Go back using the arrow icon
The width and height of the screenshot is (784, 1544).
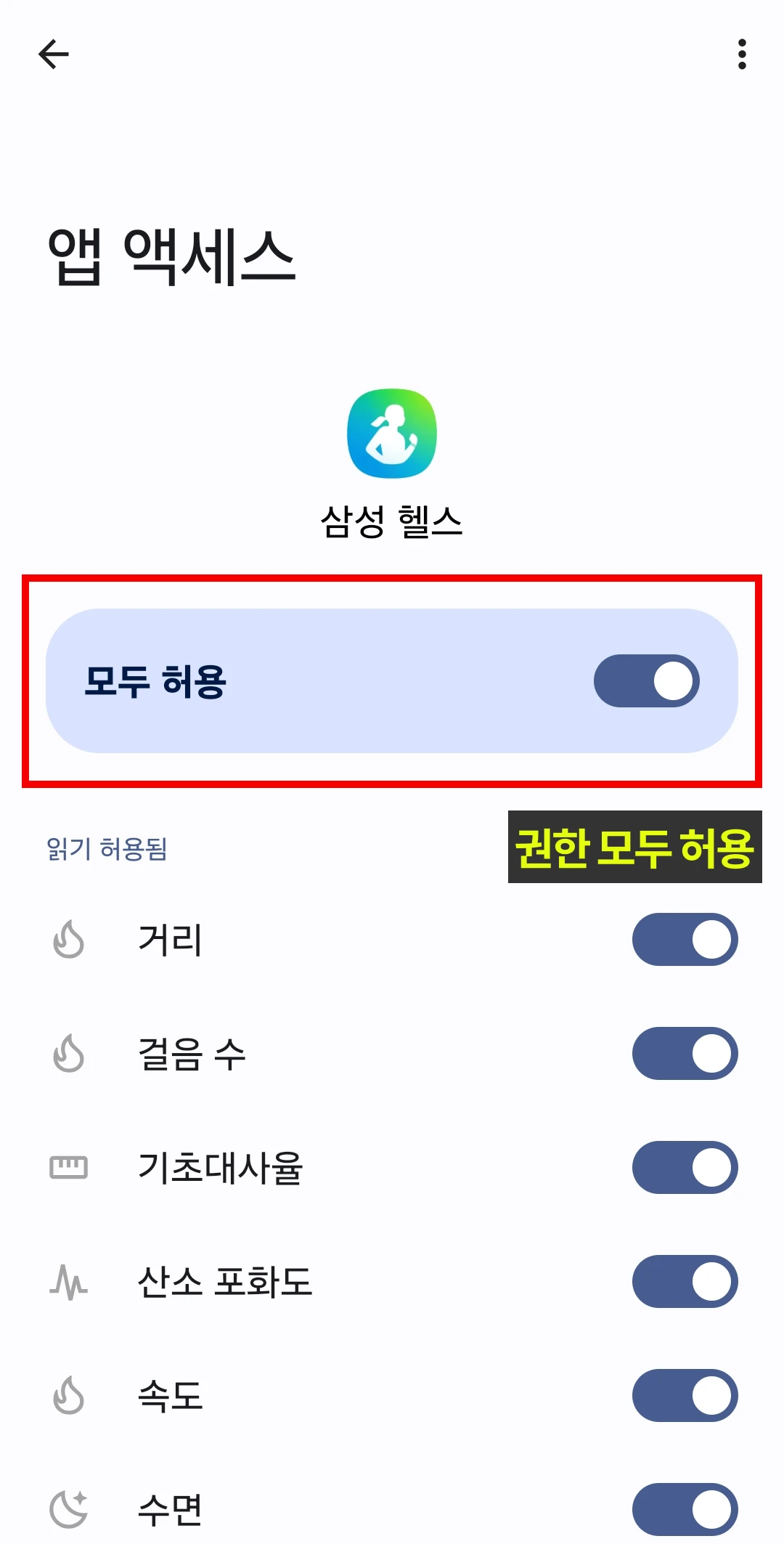[x=54, y=54]
